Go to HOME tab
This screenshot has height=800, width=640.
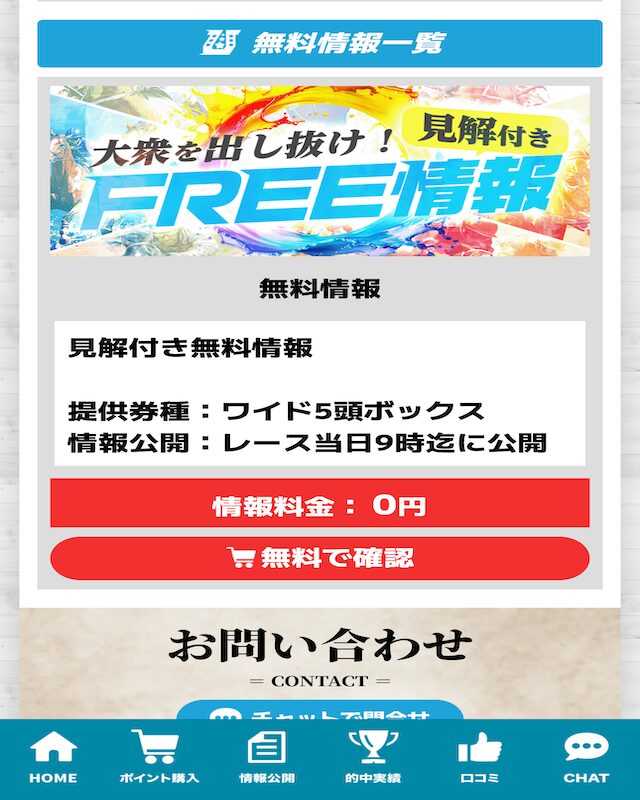(53, 757)
